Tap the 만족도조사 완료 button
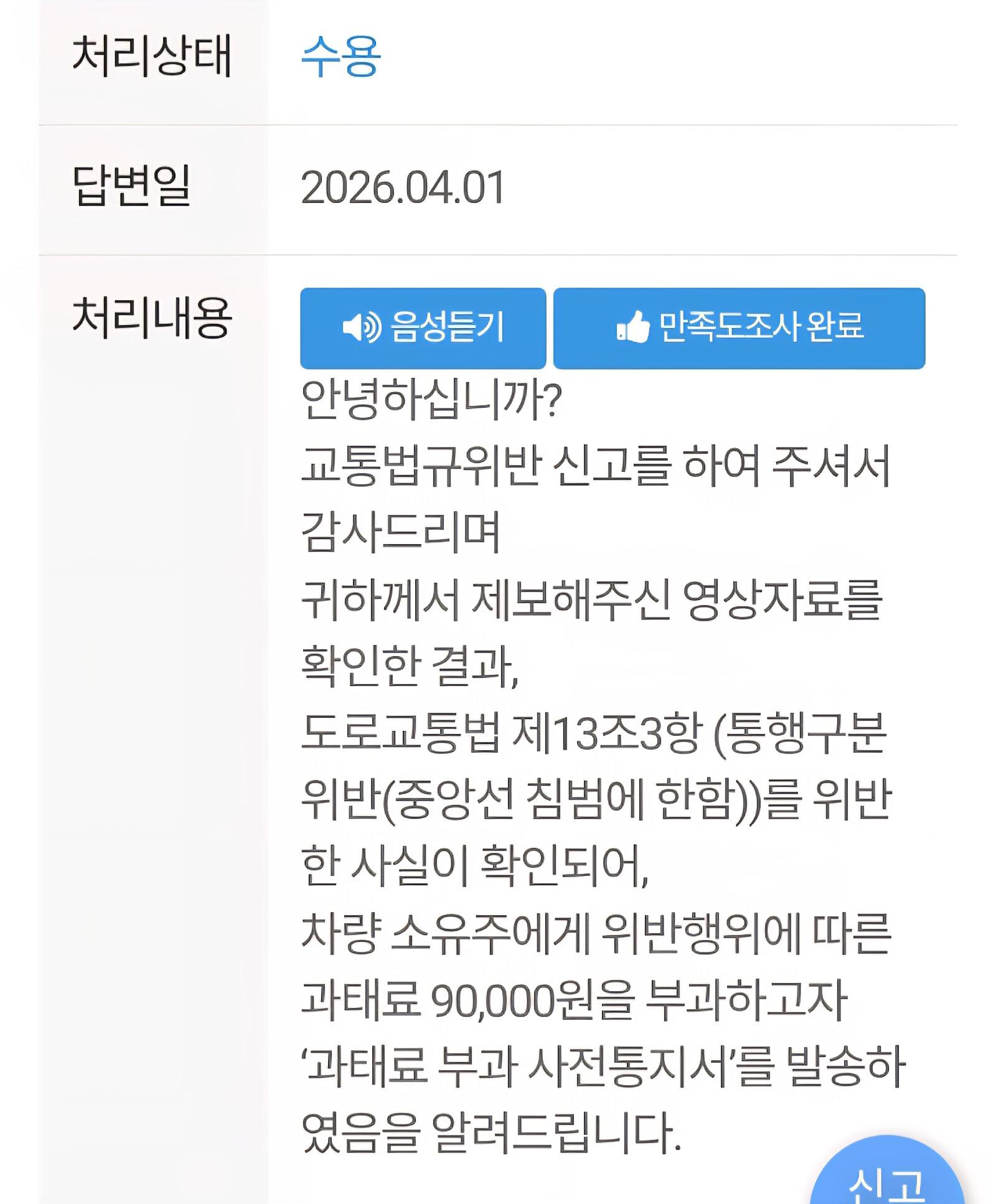This screenshot has height=1204, width=996. coord(739,327)
